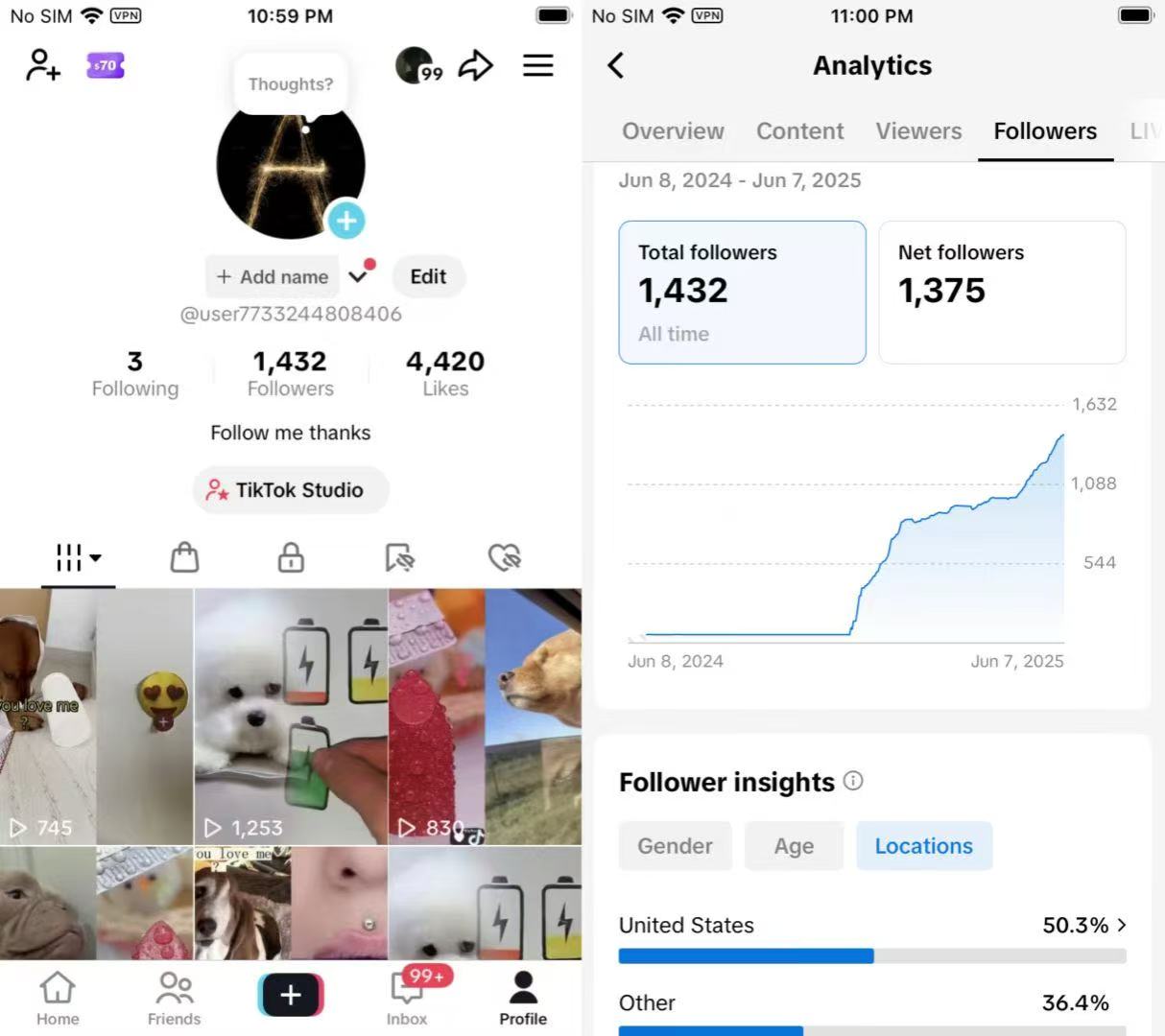Viewport: 1165px width, 1036px height.
Task: Show follower insights by Gender
Action: (675, 846)
